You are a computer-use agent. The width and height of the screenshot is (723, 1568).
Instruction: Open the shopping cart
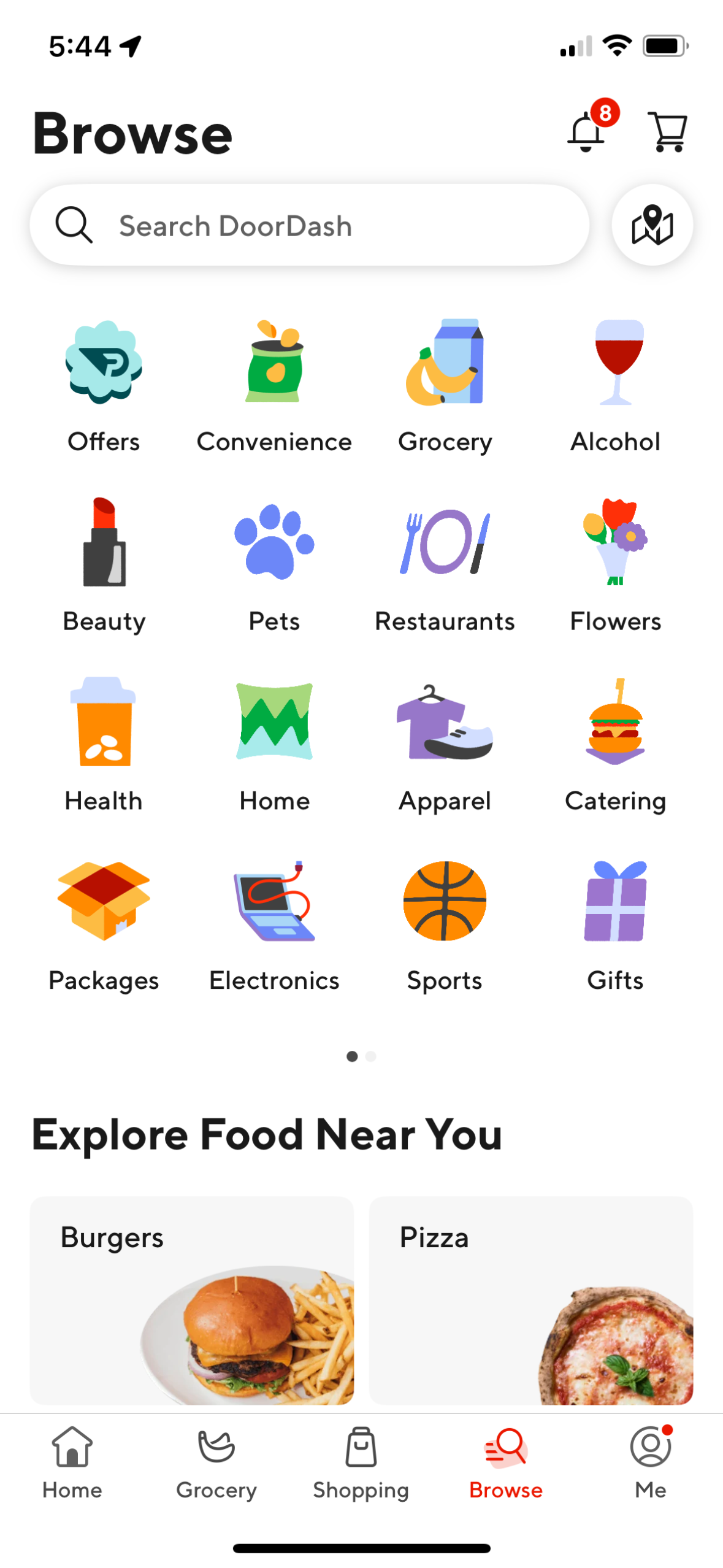pos(668,131)
